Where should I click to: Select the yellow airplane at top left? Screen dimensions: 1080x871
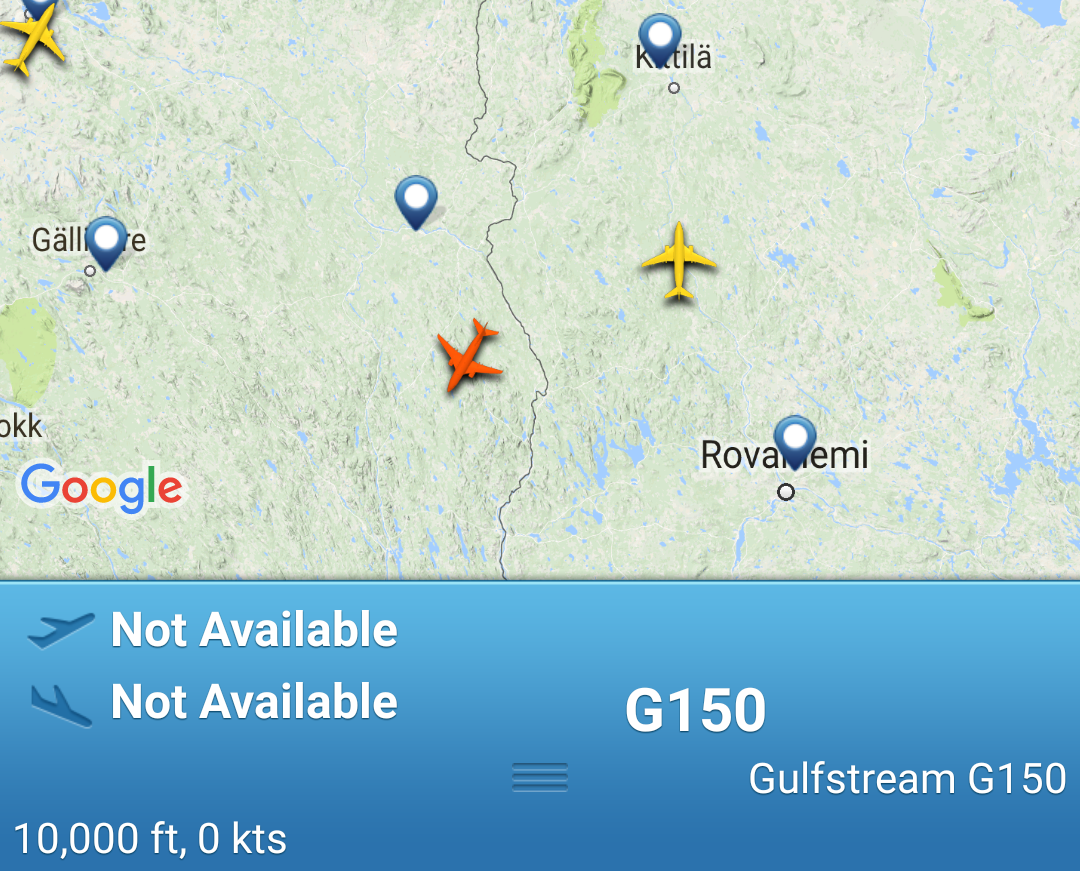coord(32,40)
